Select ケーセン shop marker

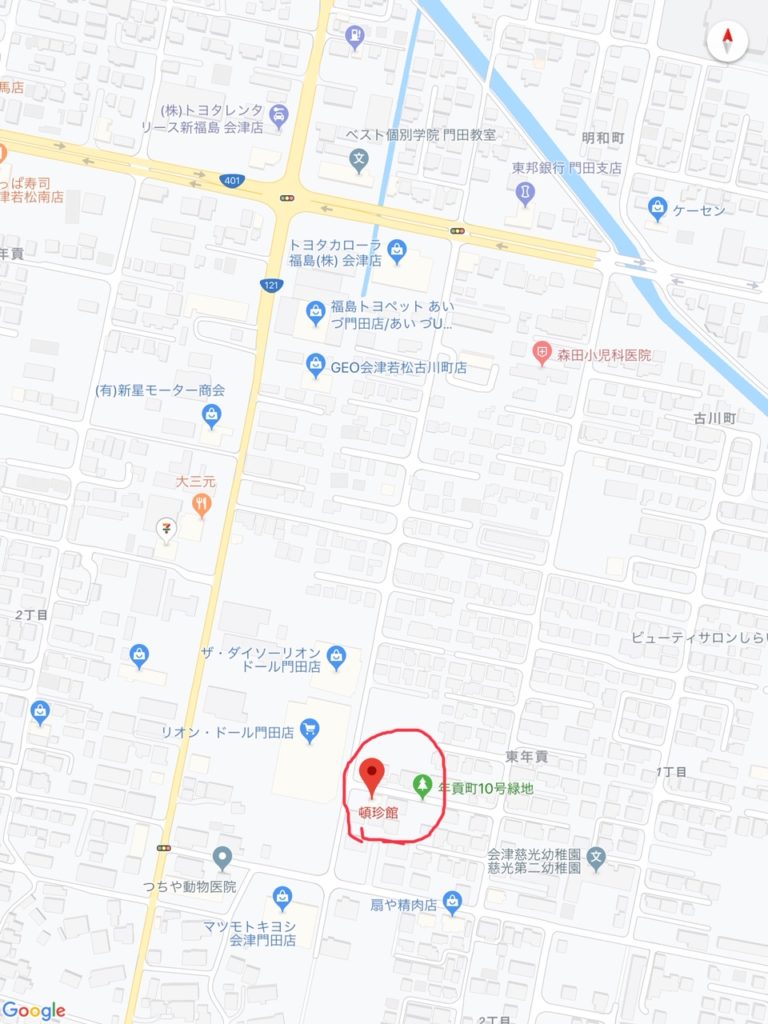(657, 208)
